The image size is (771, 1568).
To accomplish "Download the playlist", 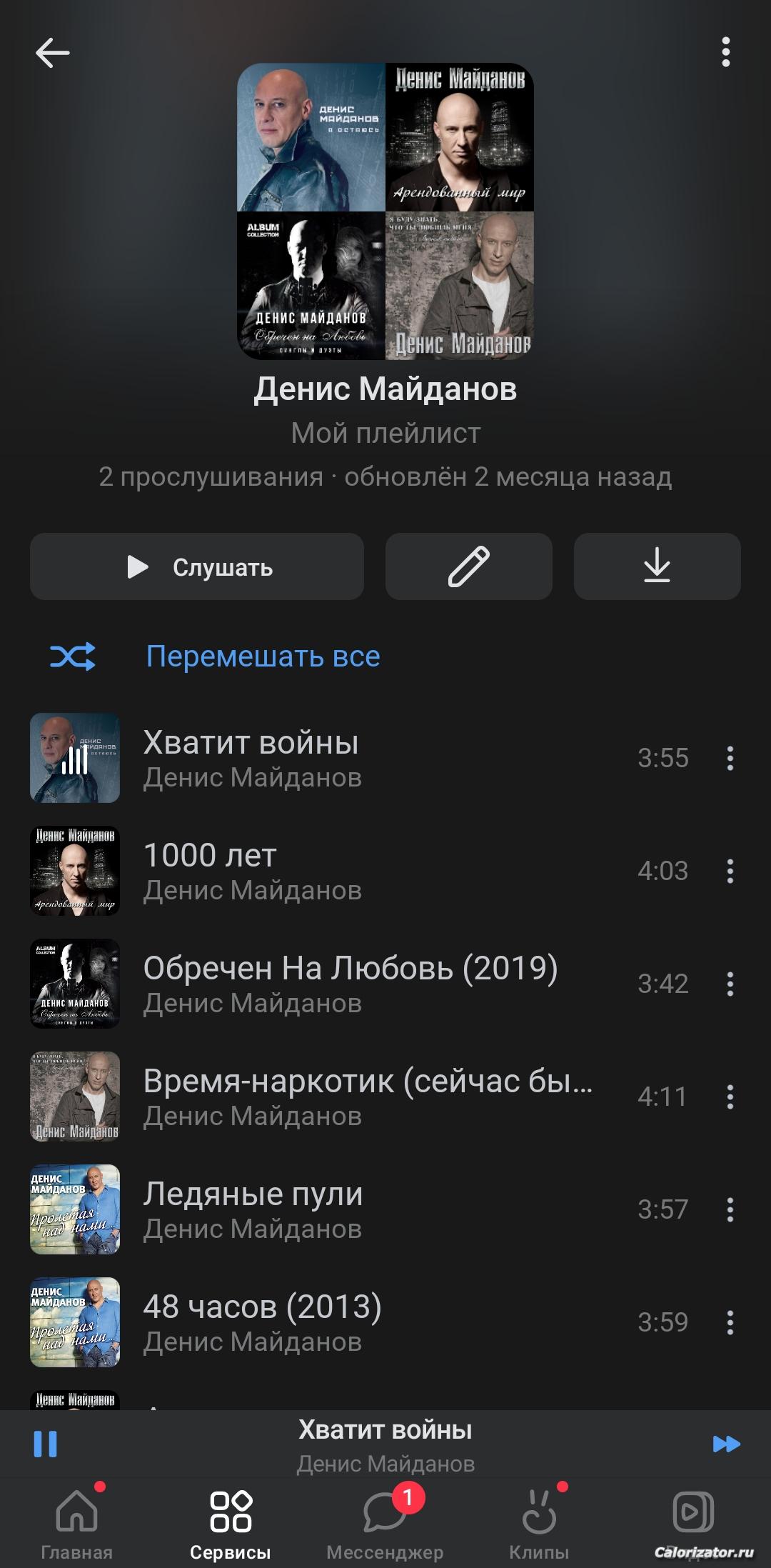I will 657,566.
